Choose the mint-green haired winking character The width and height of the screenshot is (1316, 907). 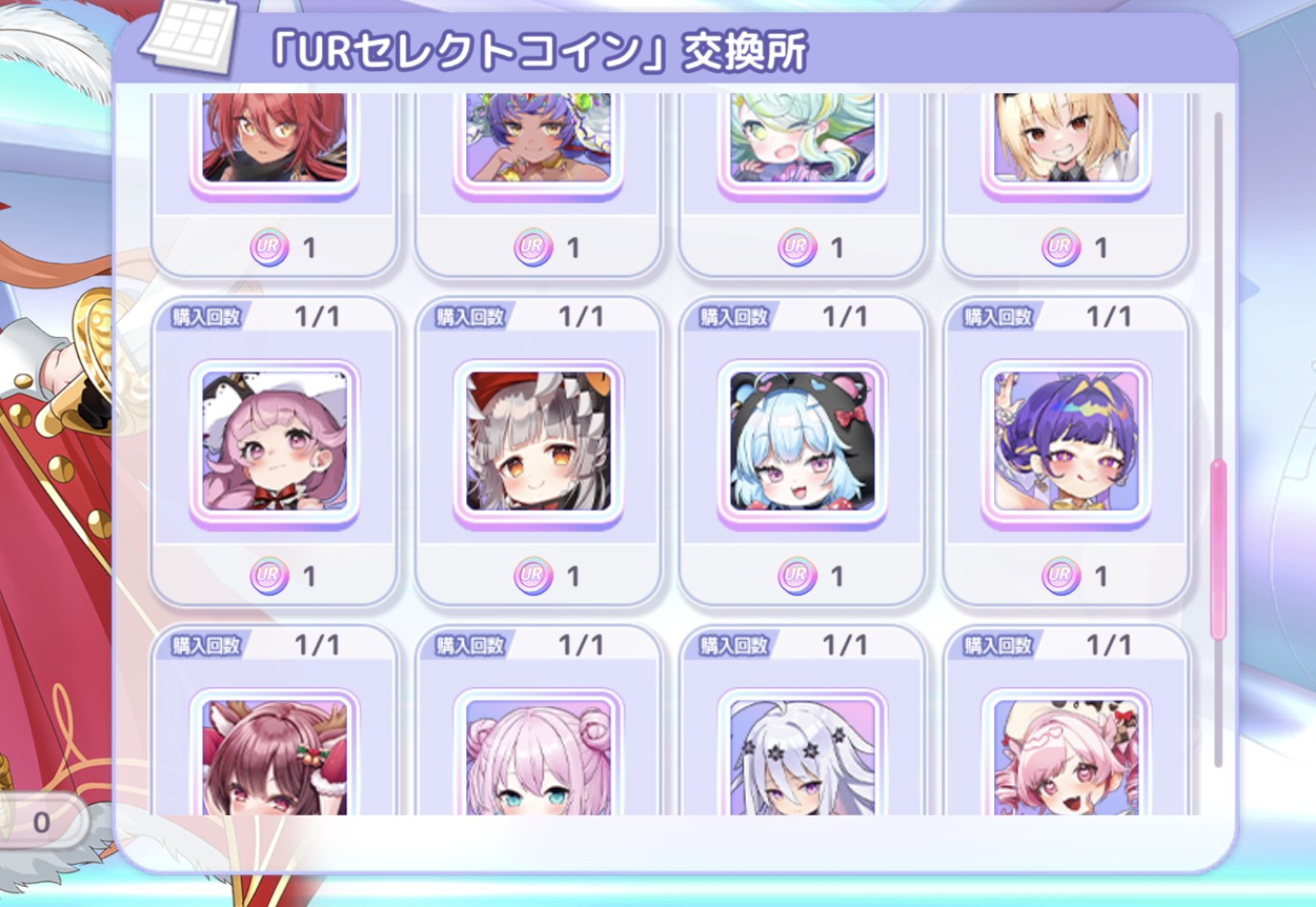802,139
